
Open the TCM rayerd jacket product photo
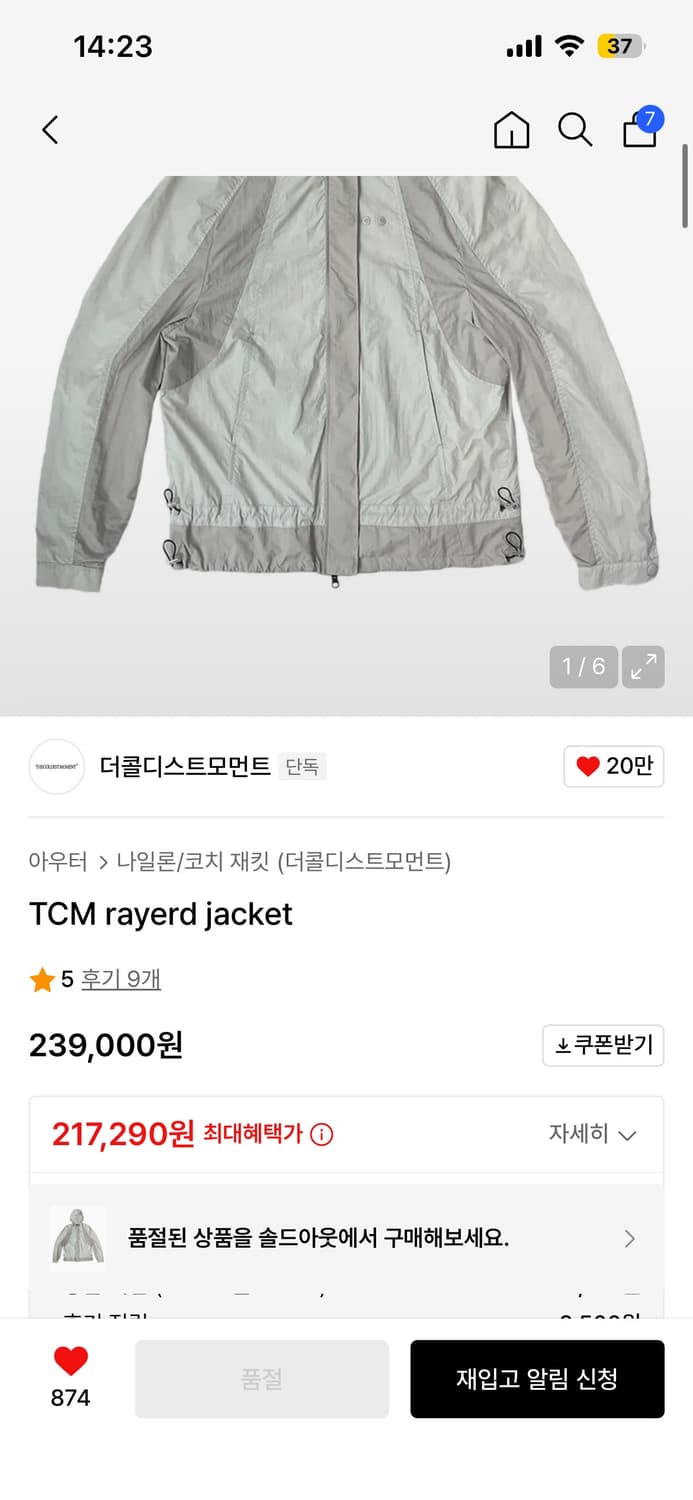coord(346,400)
